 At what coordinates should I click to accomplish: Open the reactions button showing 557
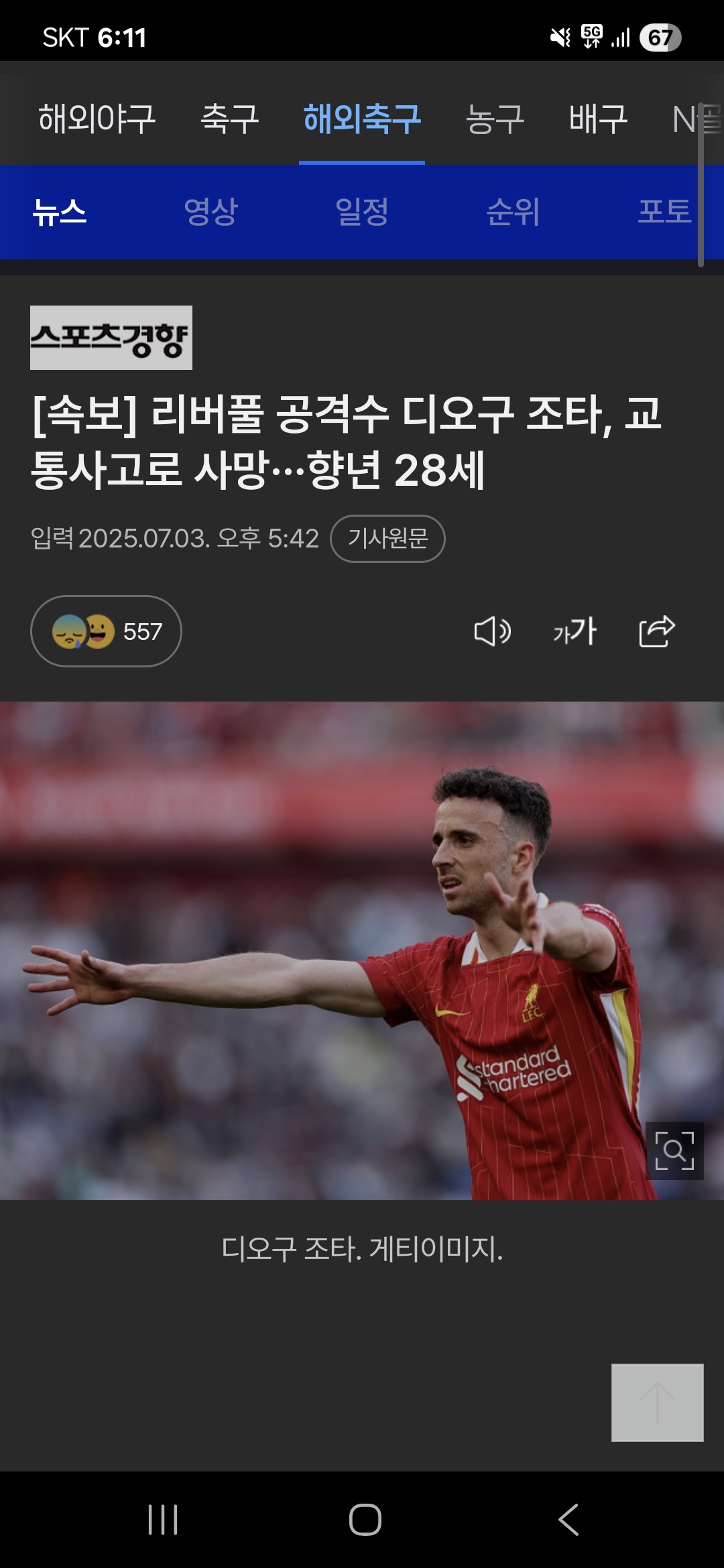pos(106,631)
